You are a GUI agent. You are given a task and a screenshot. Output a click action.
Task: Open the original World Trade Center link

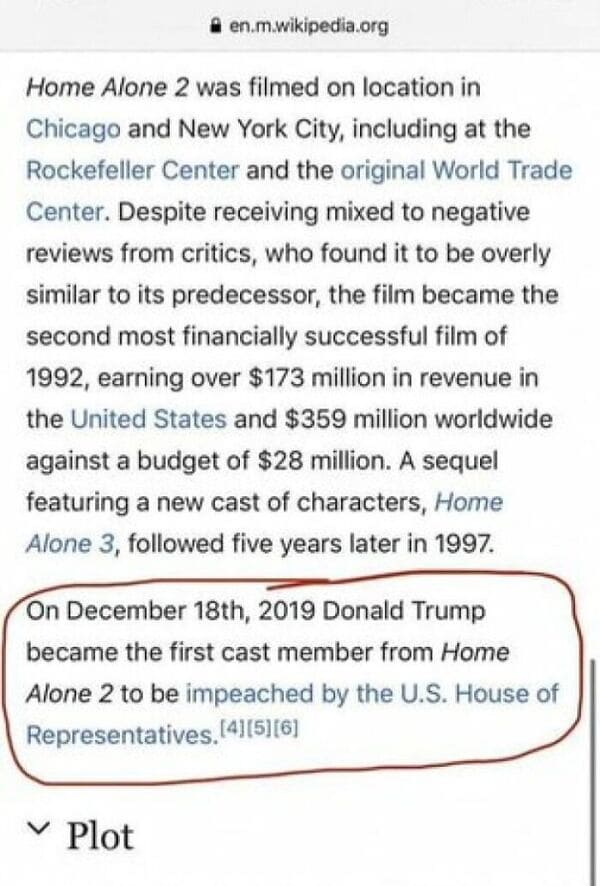pyautogui.click(x=456, y=170)
